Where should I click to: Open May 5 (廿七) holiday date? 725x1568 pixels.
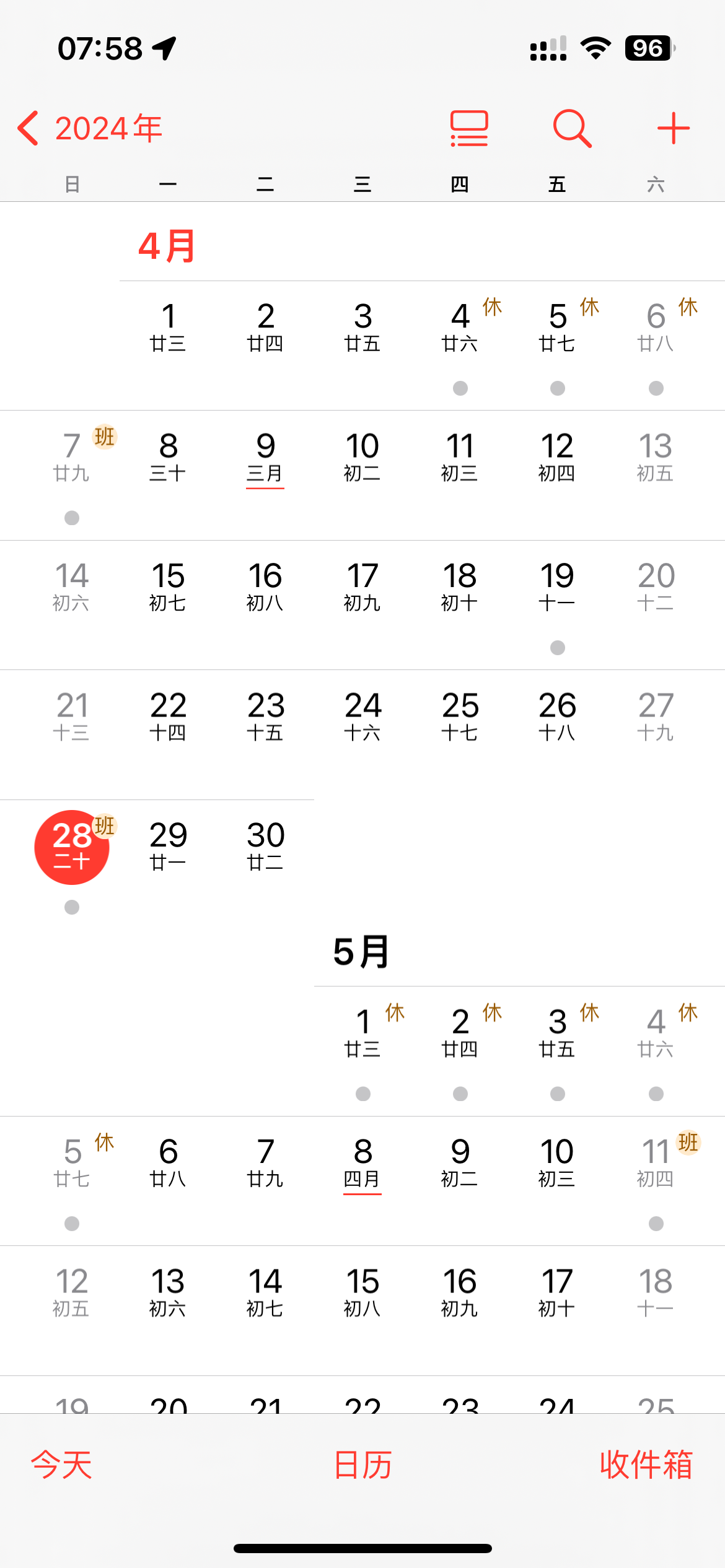(72, 1164)
